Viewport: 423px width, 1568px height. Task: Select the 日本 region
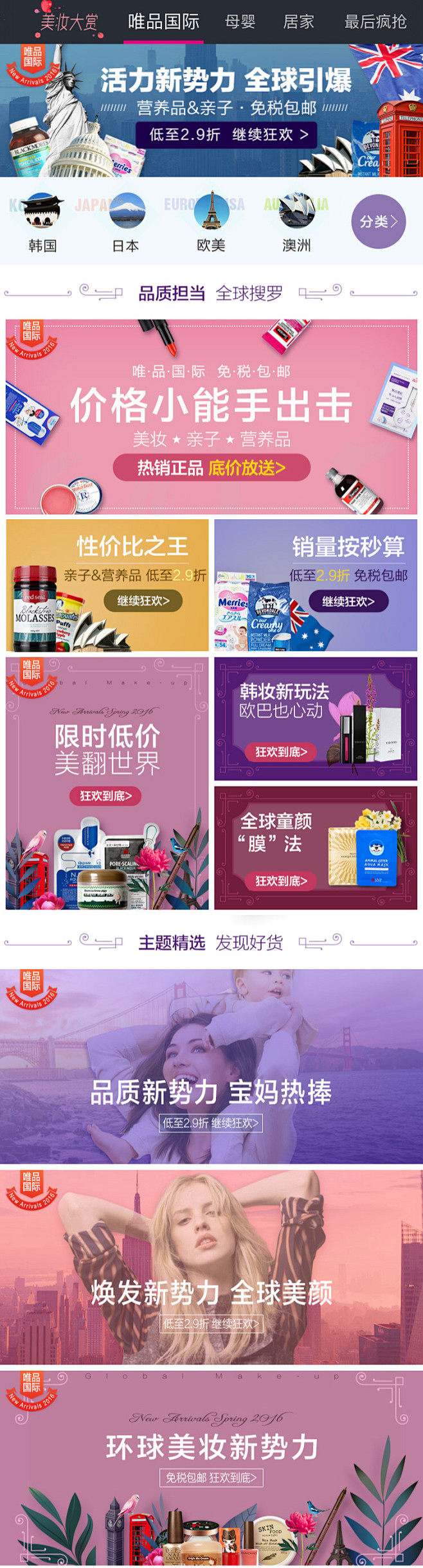coord(126,222)
